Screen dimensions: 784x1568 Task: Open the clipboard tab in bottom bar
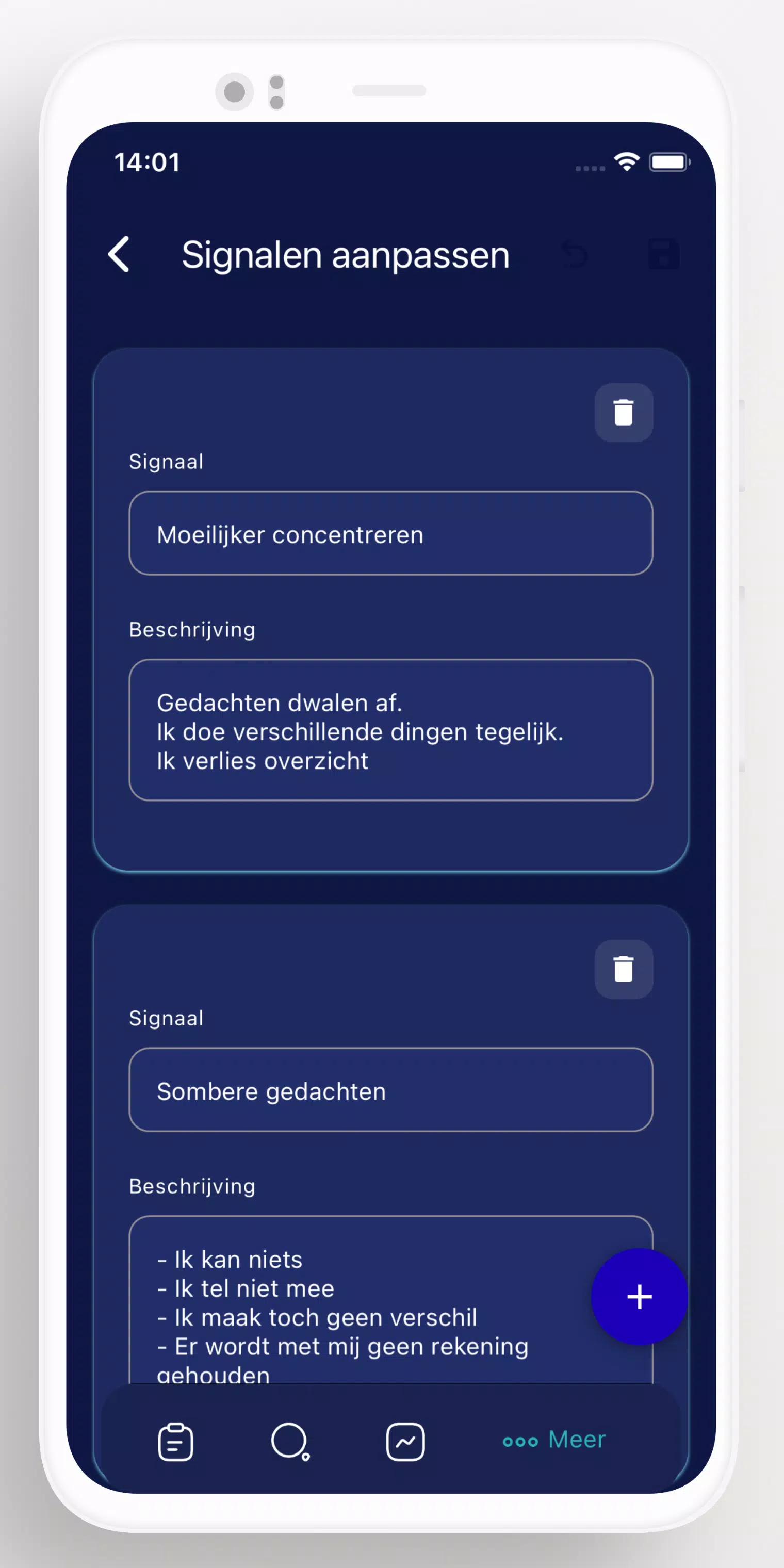pos(175,1442)
